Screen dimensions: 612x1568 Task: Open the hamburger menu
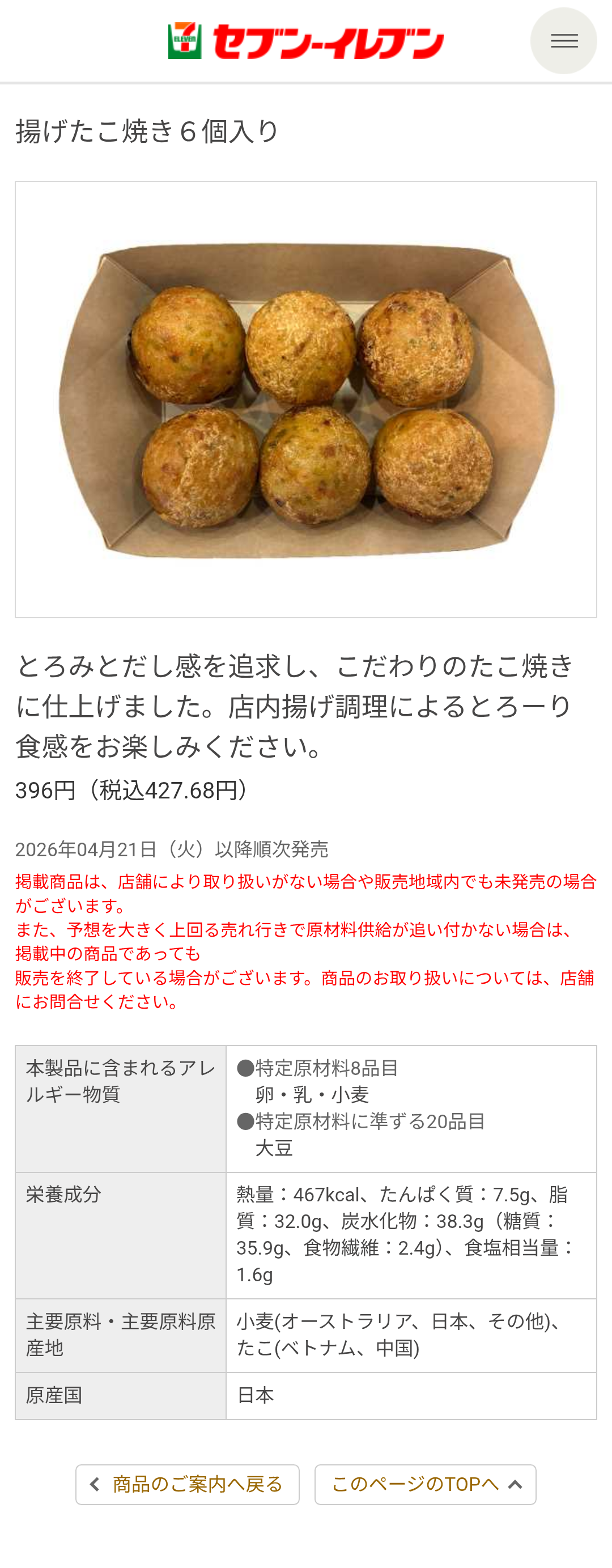click(563, 41)
